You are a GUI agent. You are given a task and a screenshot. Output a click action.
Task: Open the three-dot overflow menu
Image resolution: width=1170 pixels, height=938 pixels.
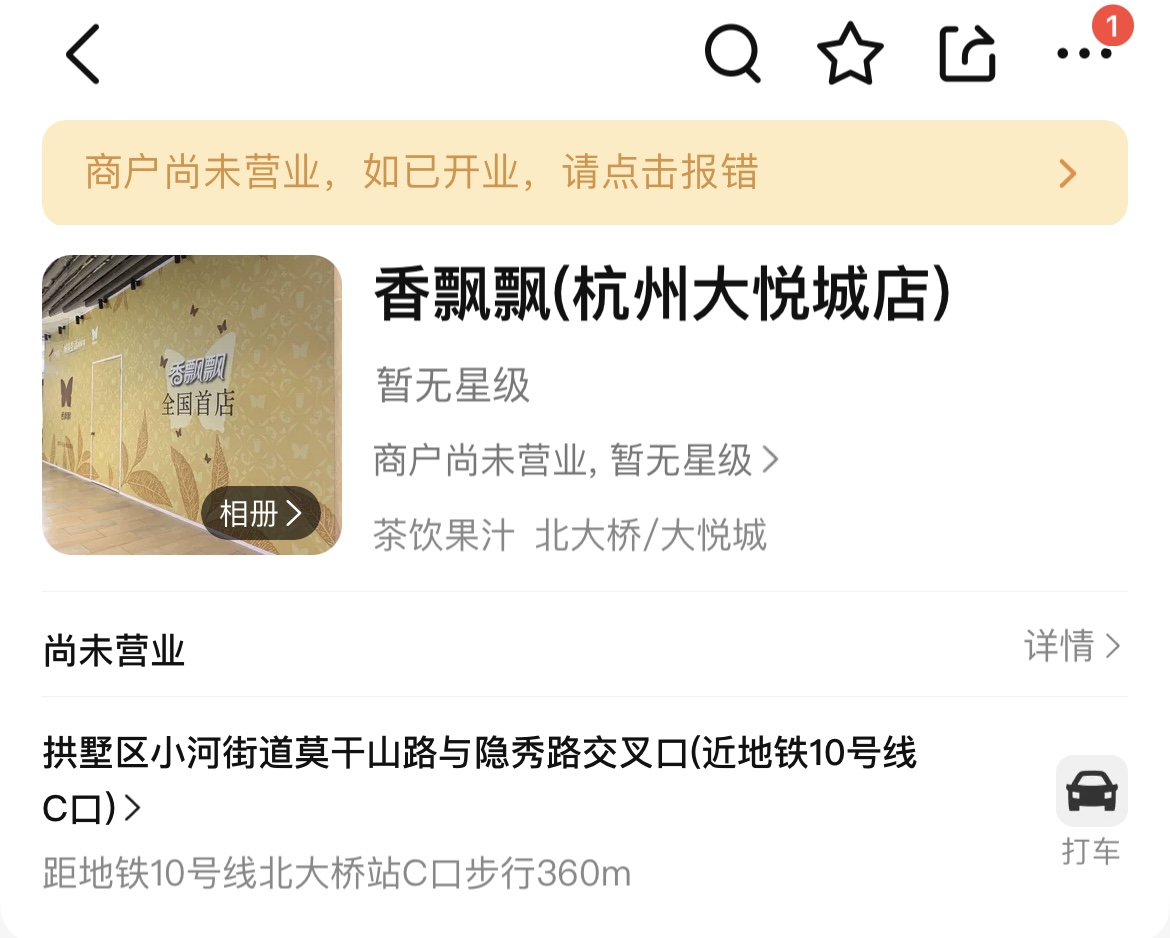click(x=1084, y=54)
